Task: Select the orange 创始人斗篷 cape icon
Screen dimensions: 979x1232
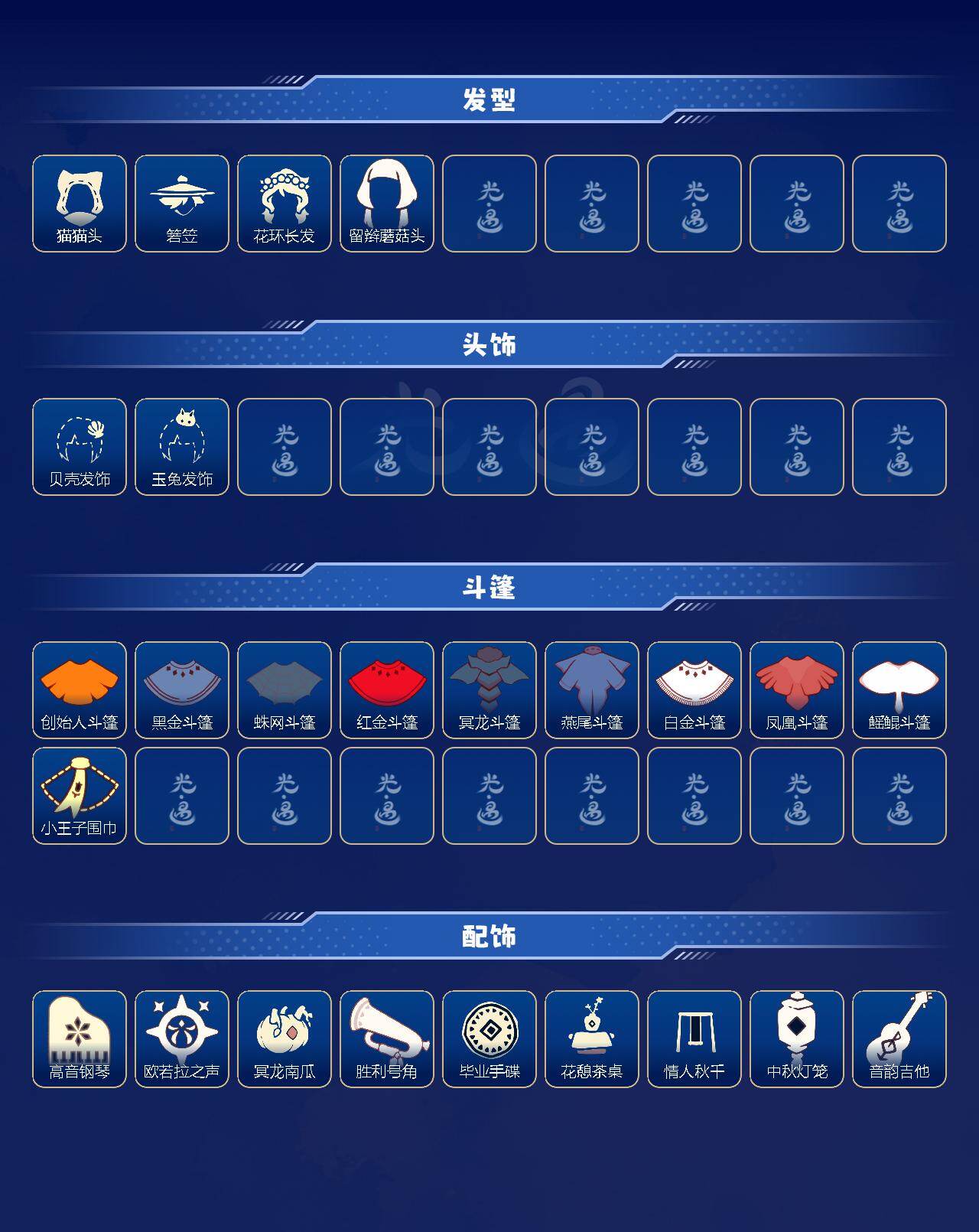Action: point(79,689)
